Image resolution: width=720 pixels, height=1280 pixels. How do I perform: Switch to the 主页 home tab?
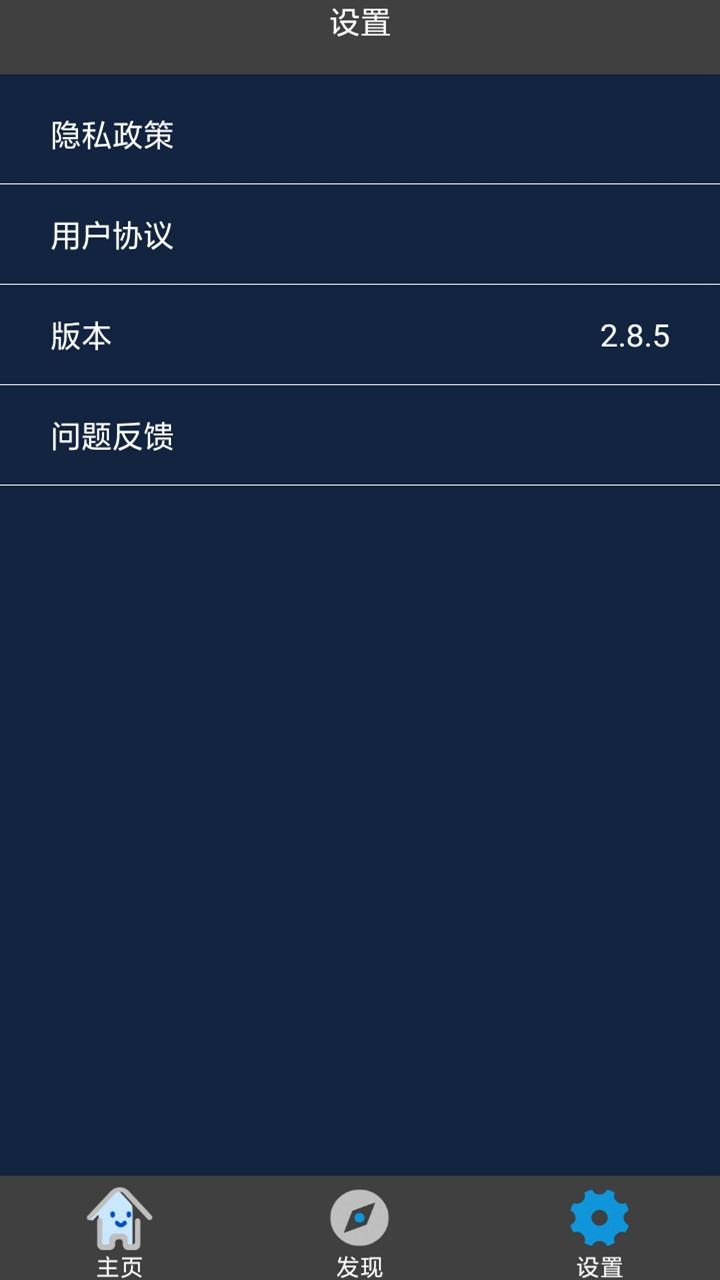click(x=119, y=1230)
